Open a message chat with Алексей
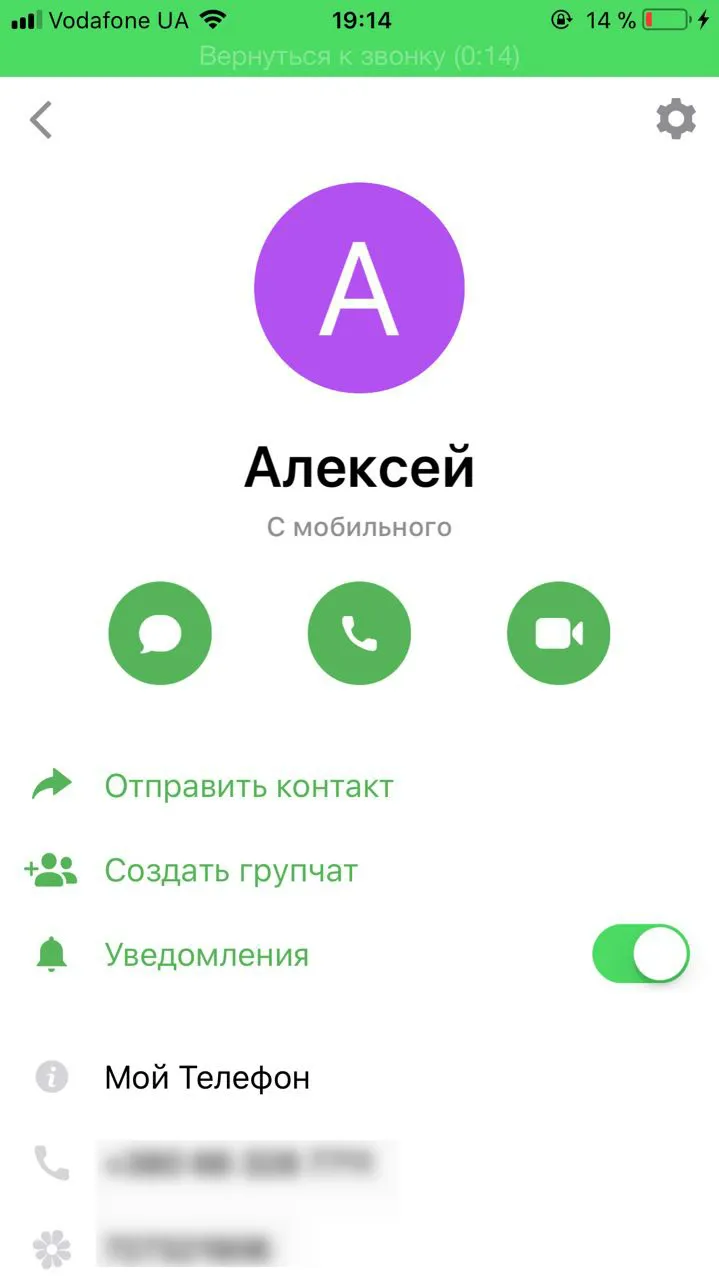Screen dimensions: 719x1280 [x=160, y=633]
